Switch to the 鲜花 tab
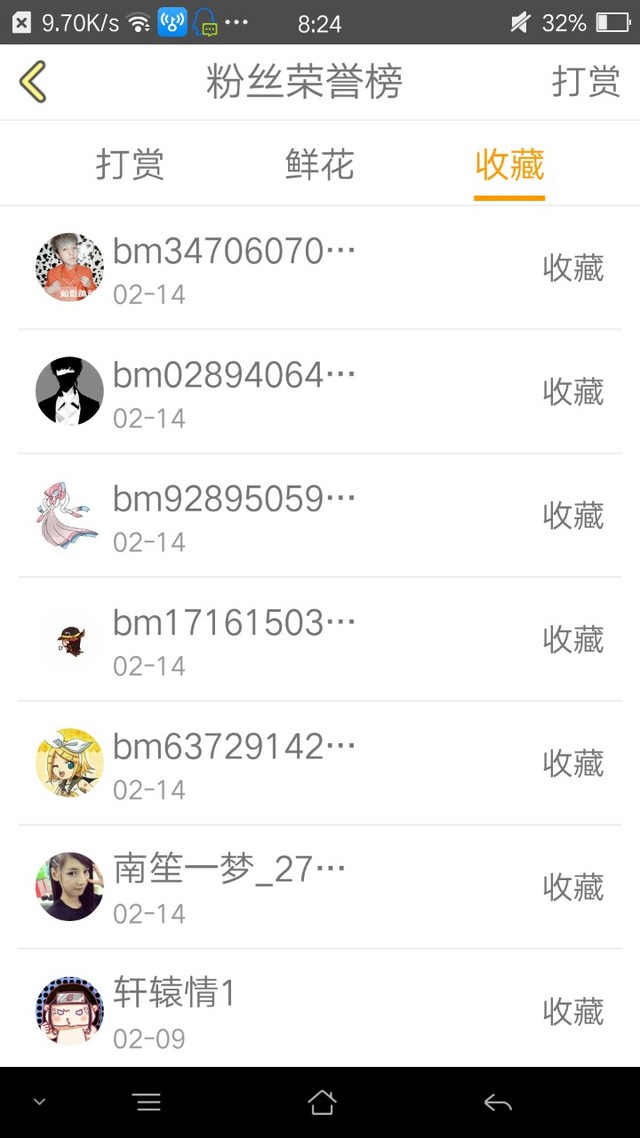Viewport: 640px width, 1138px height. pyautogui.click(x=320, y=165)
